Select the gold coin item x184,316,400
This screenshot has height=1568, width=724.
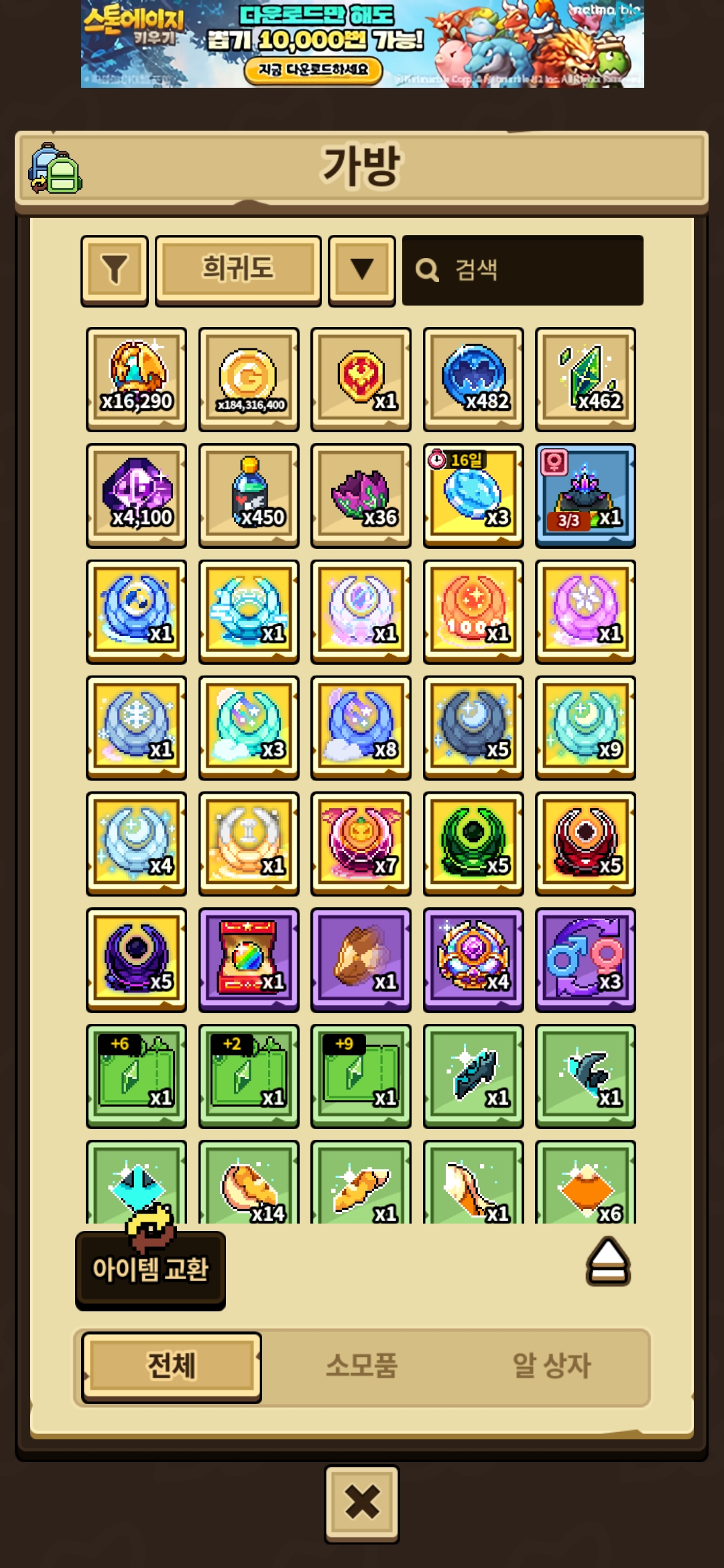[x=249, y=379]
